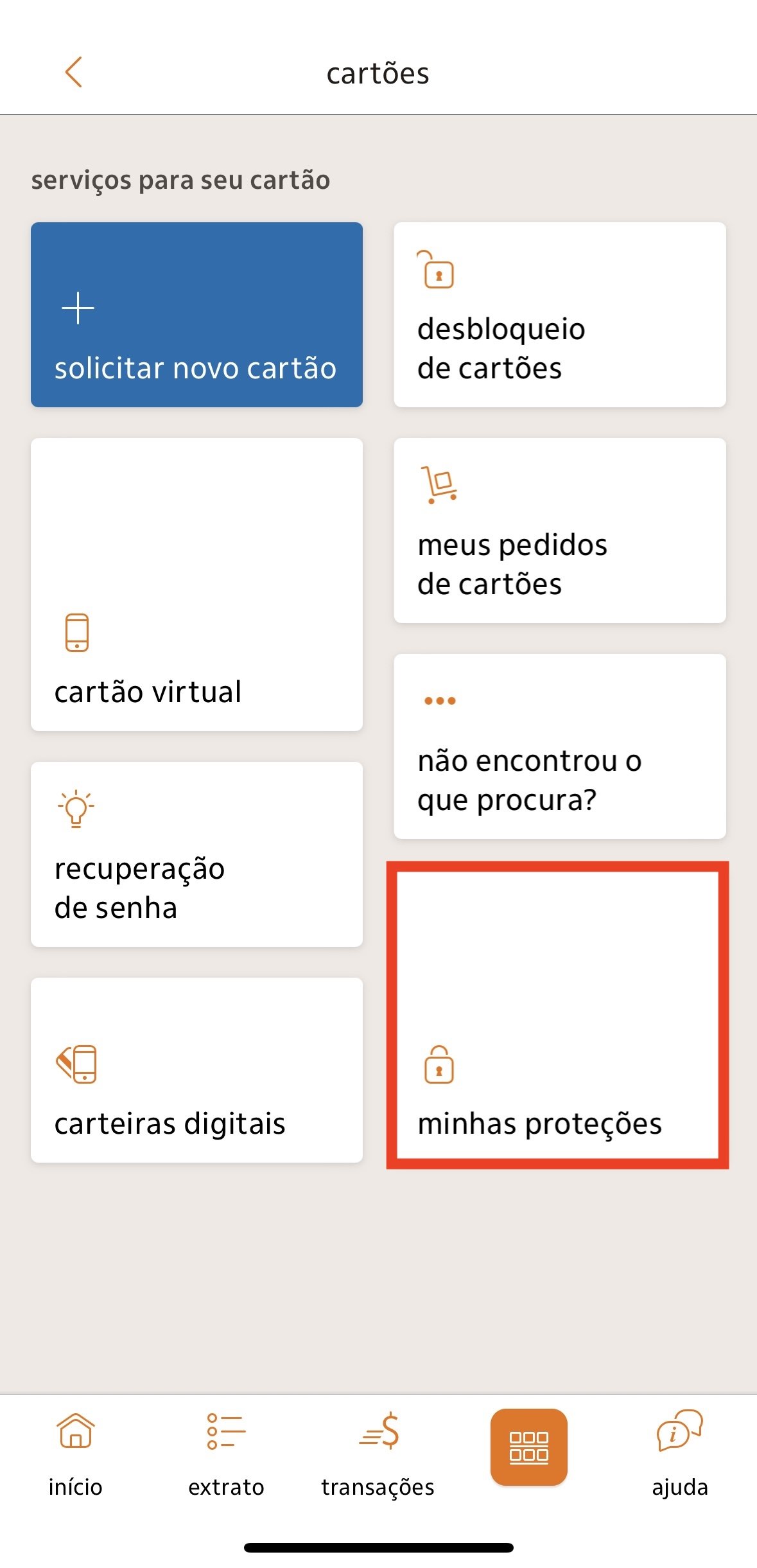
Task: Open recuperação de senha
Action: [x=196, y=854]
